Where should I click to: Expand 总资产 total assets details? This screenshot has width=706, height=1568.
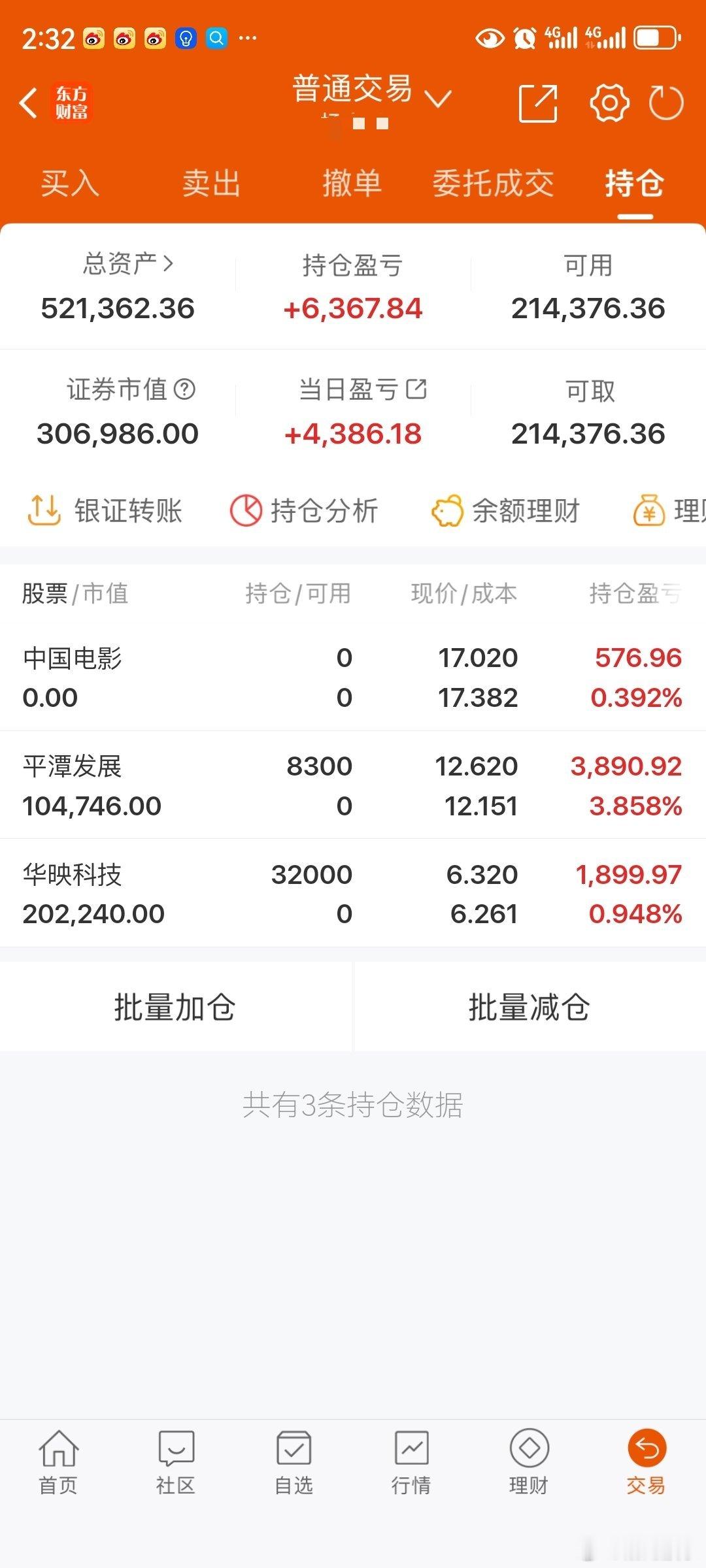129,265
